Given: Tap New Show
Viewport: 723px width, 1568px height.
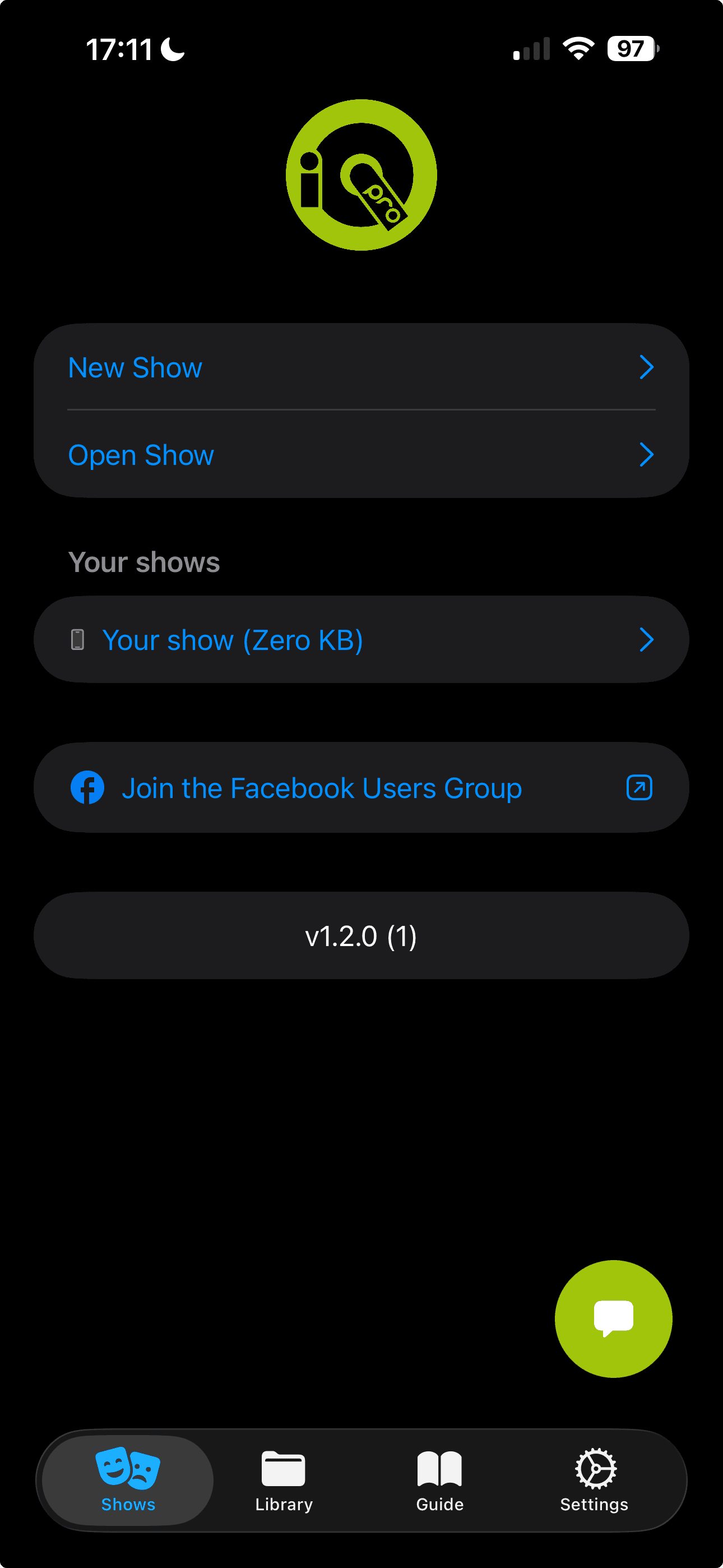Looking at the screenshot, I should pyautogui.click(x=135, y=368).
